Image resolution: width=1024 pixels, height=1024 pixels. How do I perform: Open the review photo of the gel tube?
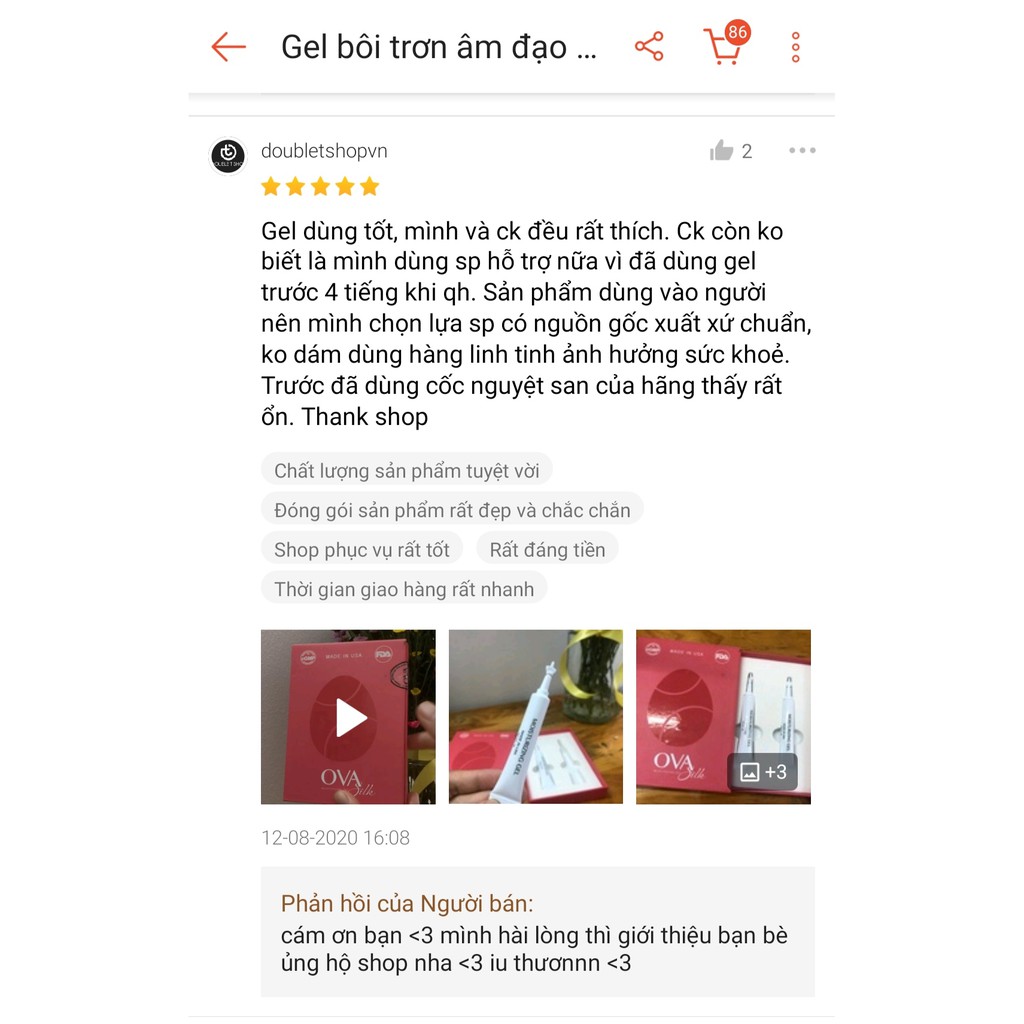coord(535,717)
